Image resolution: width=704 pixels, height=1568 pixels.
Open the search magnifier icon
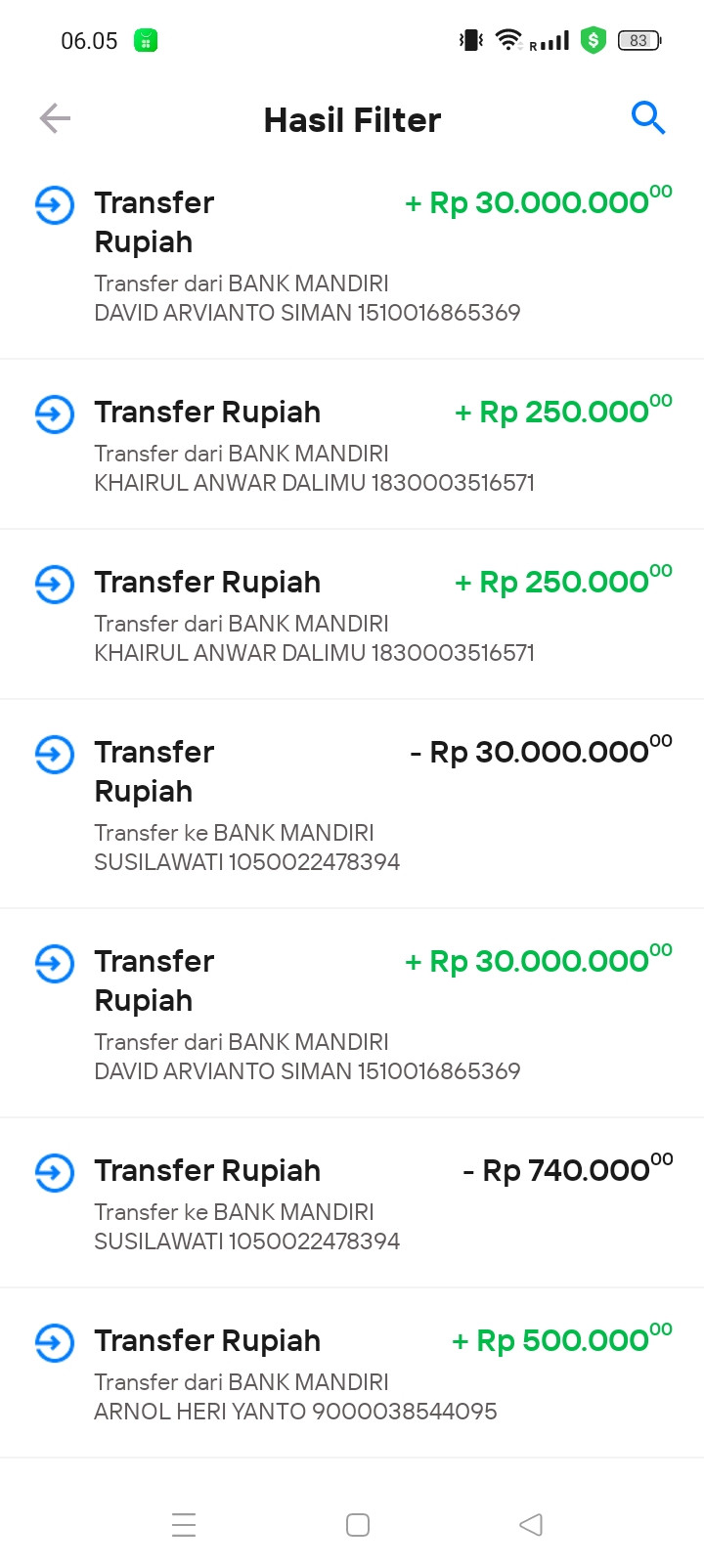pyautogui.click(x=647, y=118)
